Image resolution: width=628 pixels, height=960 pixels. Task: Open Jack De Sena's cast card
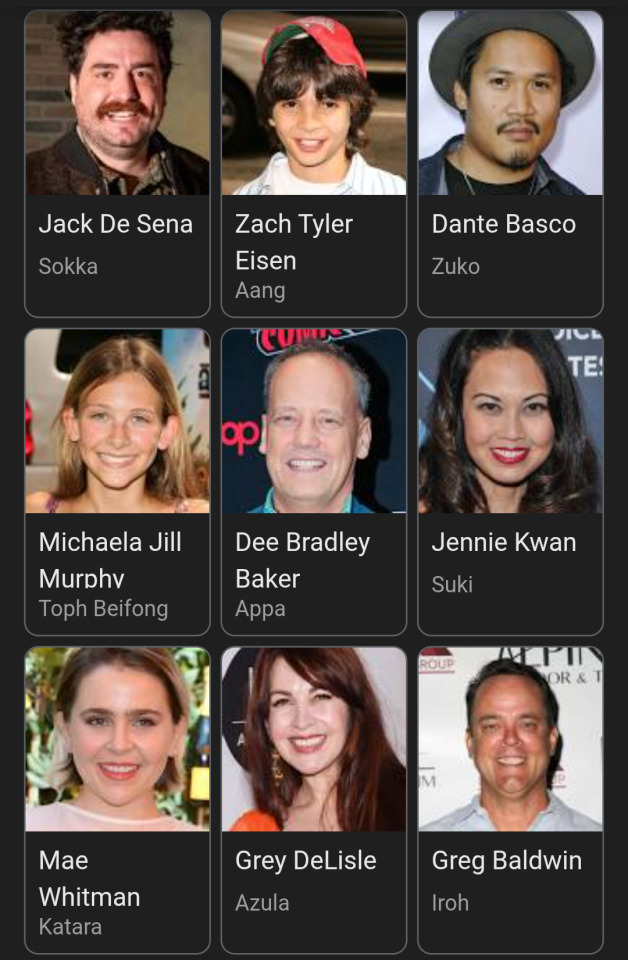click(x=117, y=164)
